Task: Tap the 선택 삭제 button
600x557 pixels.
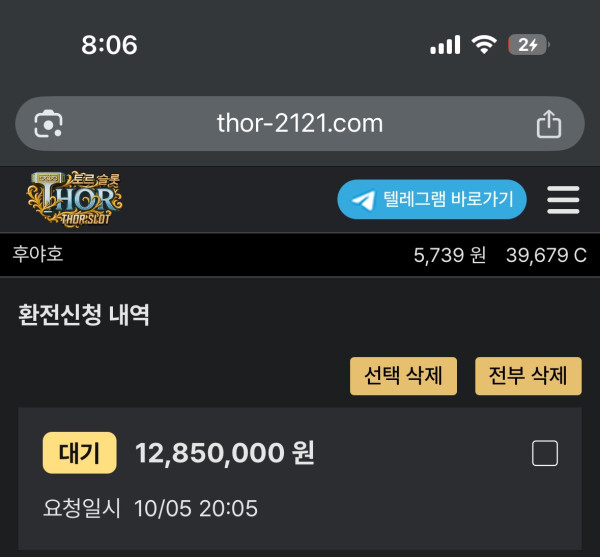Action: coord(403,376)
